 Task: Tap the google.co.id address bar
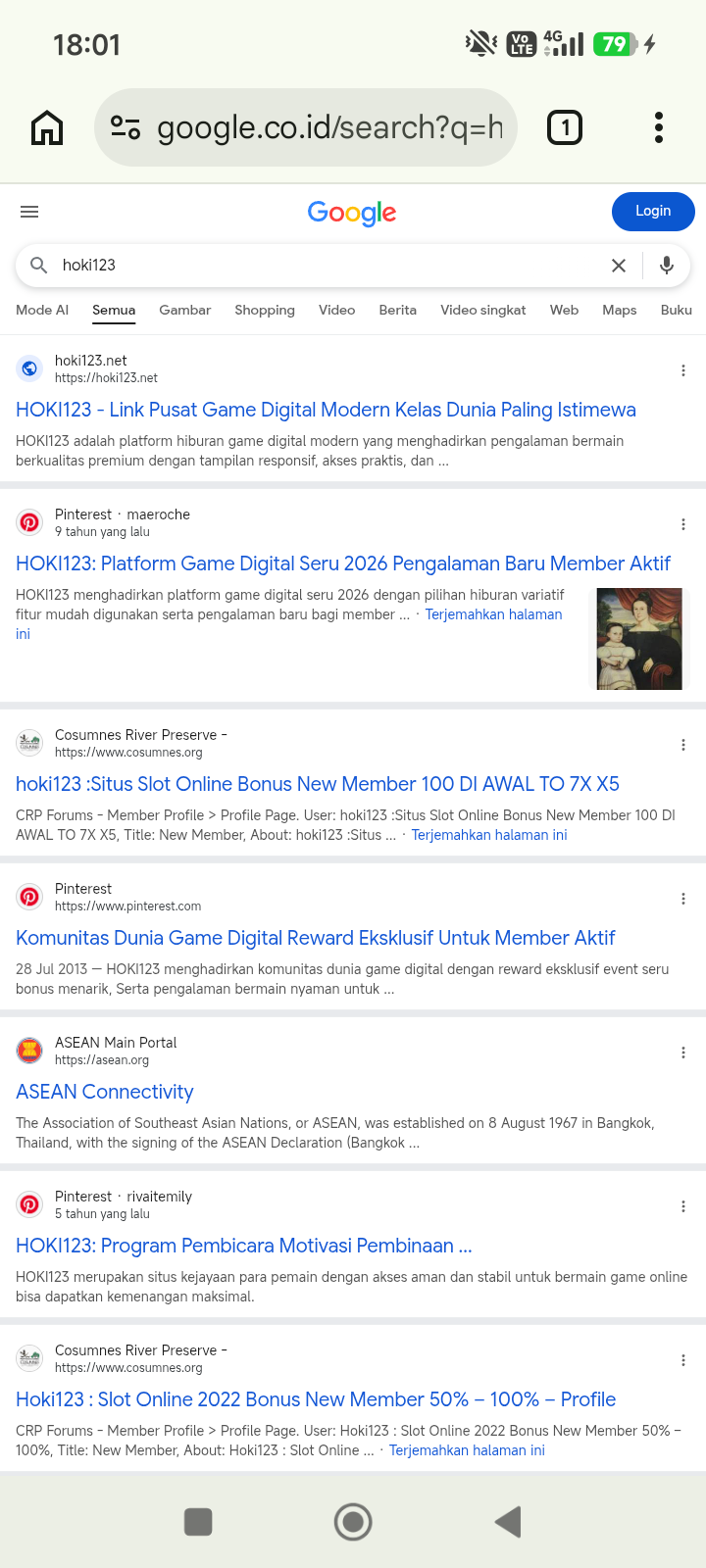coord(306,127)
